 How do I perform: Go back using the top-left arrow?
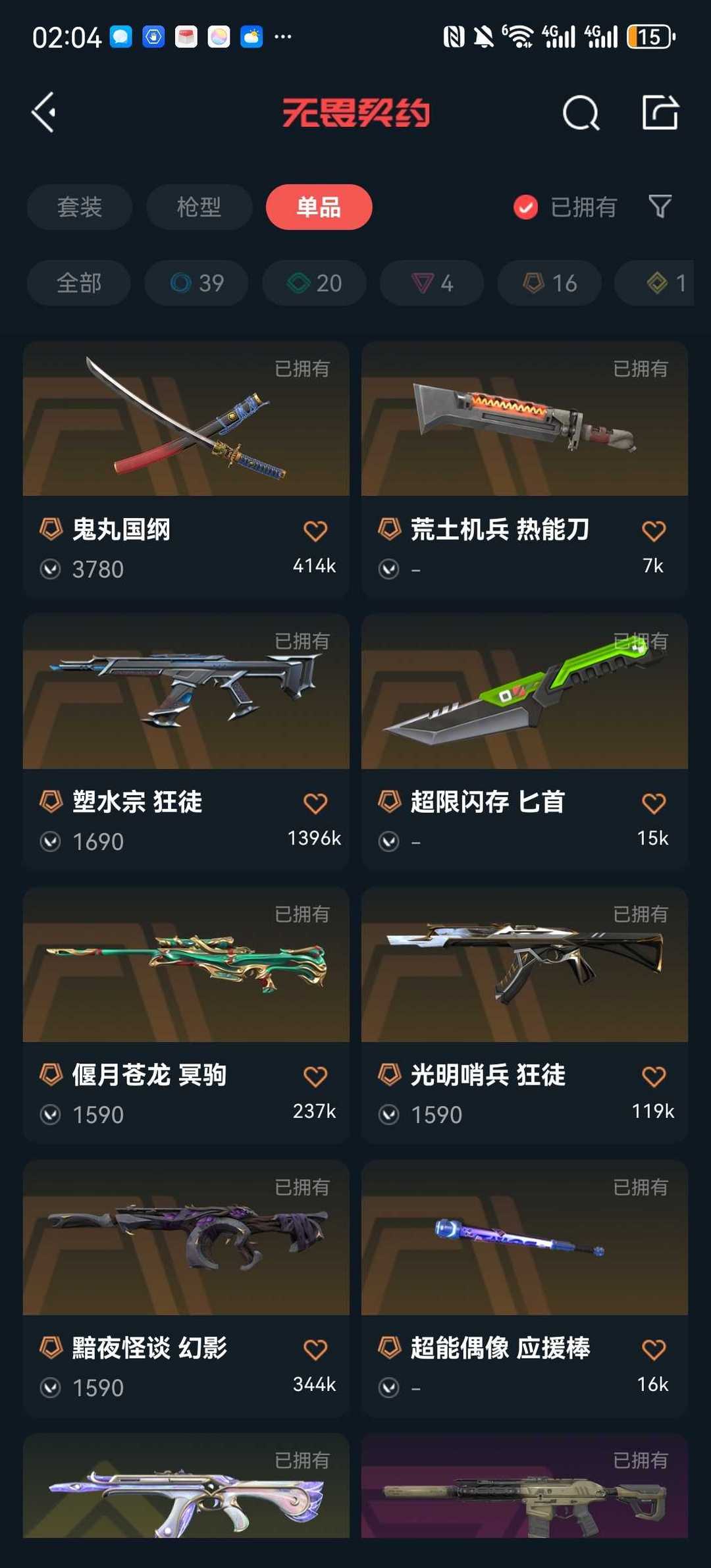pyautogui.click(x=45, y=113)
